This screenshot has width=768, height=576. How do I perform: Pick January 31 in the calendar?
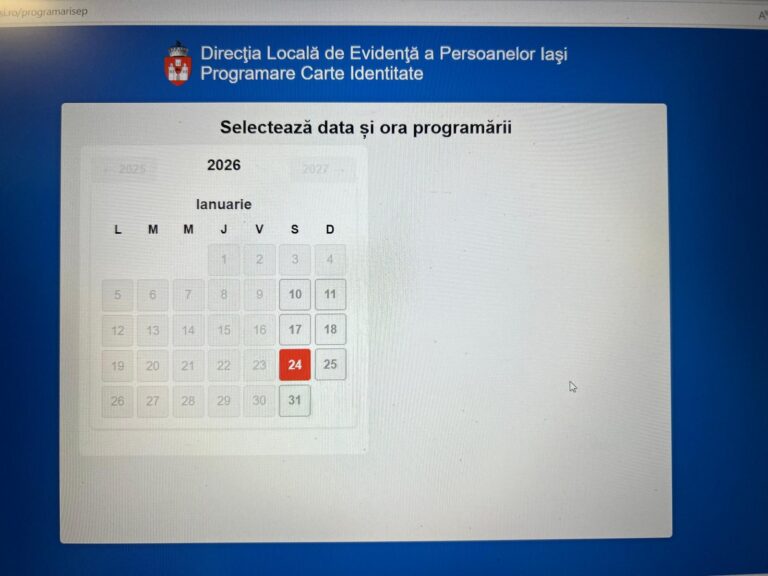tap(295, 401)
